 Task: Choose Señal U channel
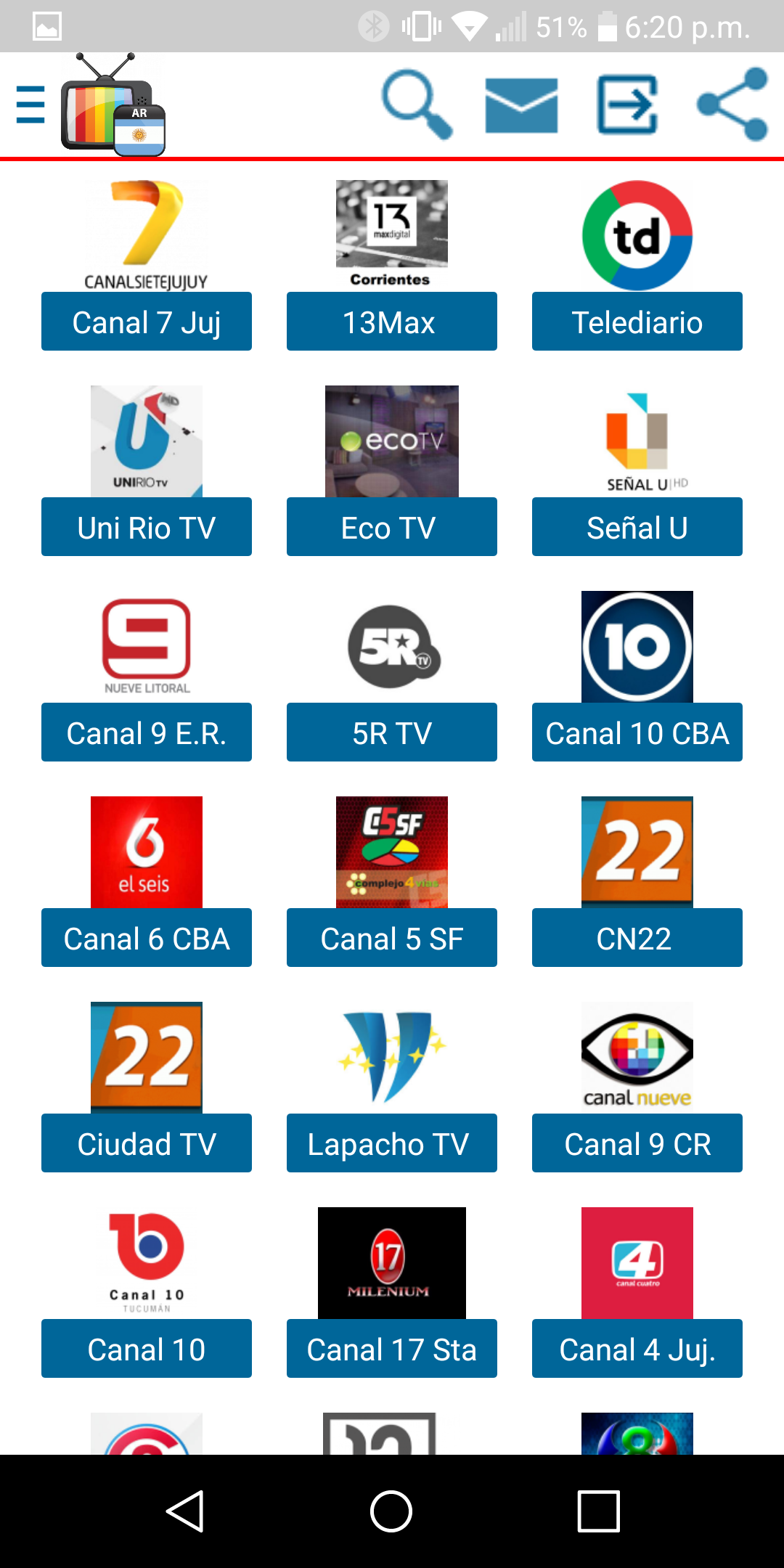point(637,527)
